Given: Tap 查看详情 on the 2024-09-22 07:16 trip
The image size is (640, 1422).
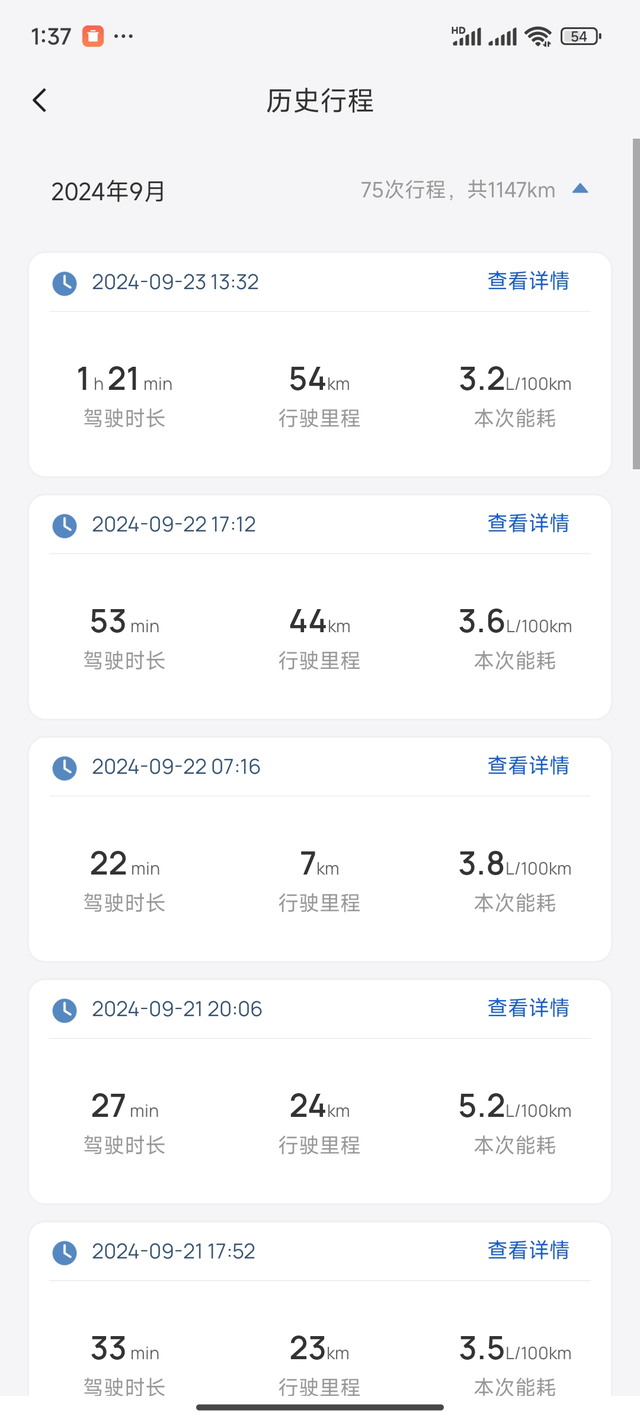Looking at the screenshot, I should pos(528,766).
